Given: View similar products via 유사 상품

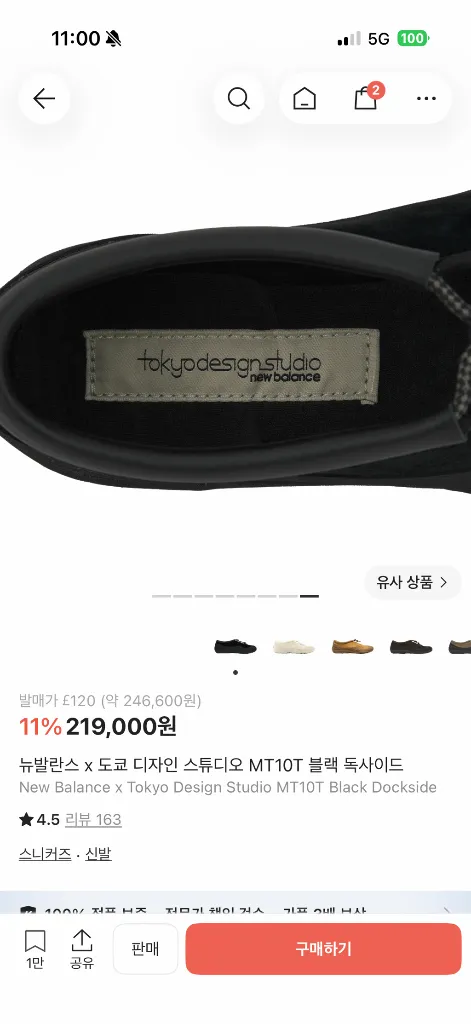Looking at the screenshot, I should click(x=412, y=582).
